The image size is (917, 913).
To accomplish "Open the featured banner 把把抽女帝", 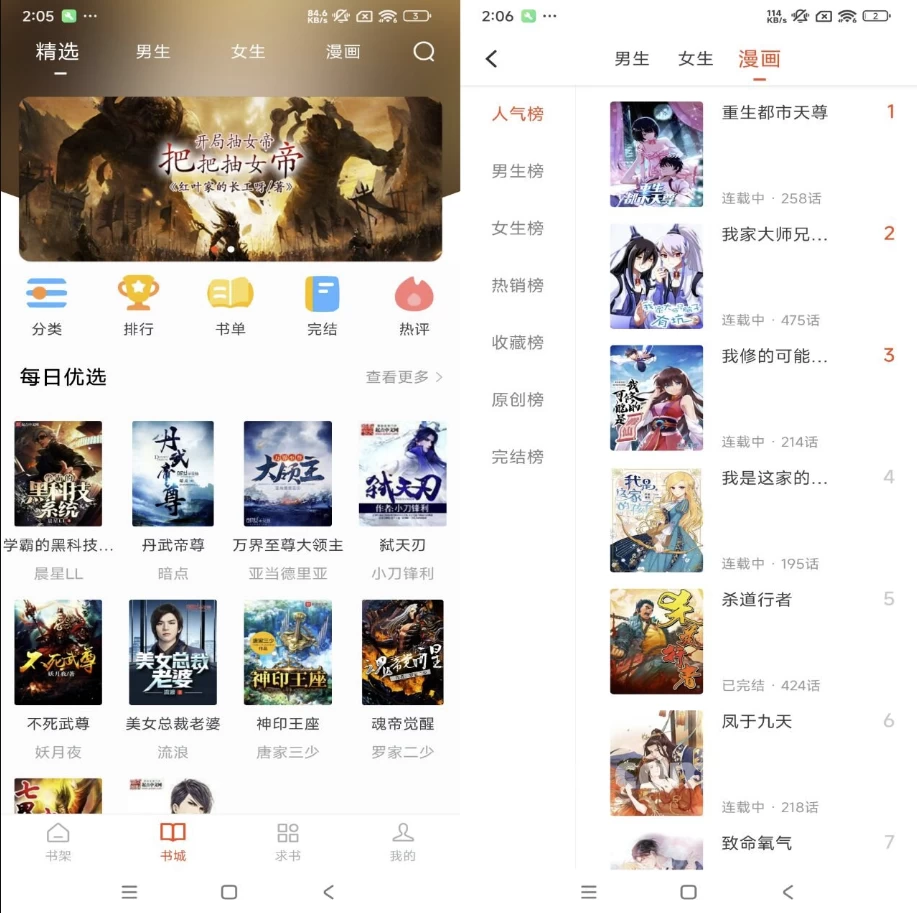I will 230,178.
